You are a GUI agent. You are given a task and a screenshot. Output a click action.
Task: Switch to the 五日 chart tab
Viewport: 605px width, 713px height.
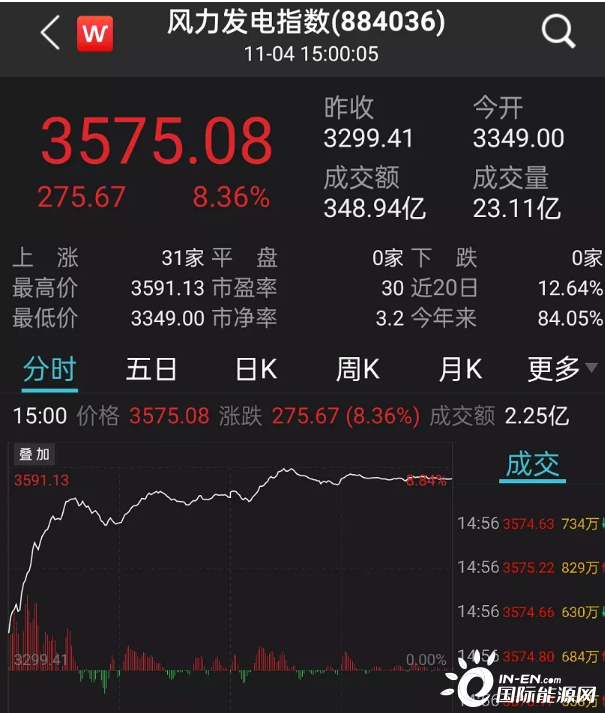(x=151, y=369)
